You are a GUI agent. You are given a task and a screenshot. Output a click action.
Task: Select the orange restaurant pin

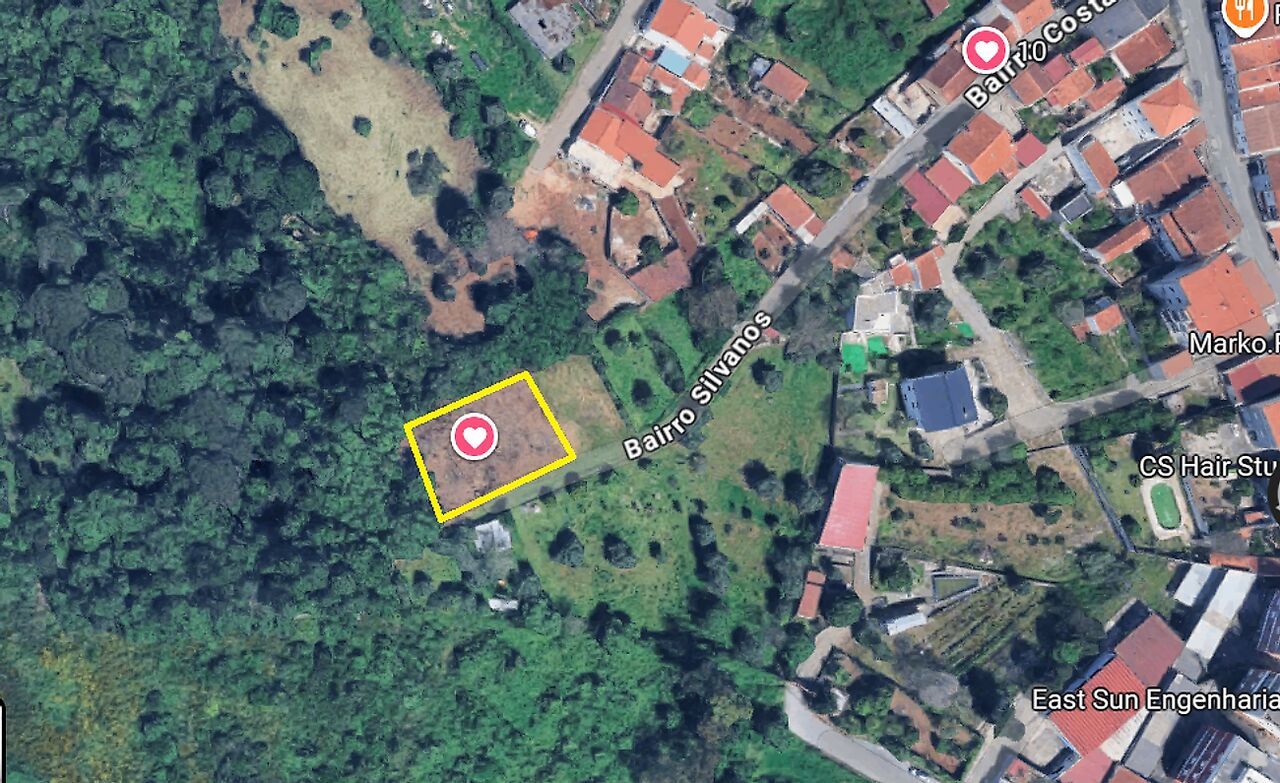pos(1243,15)
